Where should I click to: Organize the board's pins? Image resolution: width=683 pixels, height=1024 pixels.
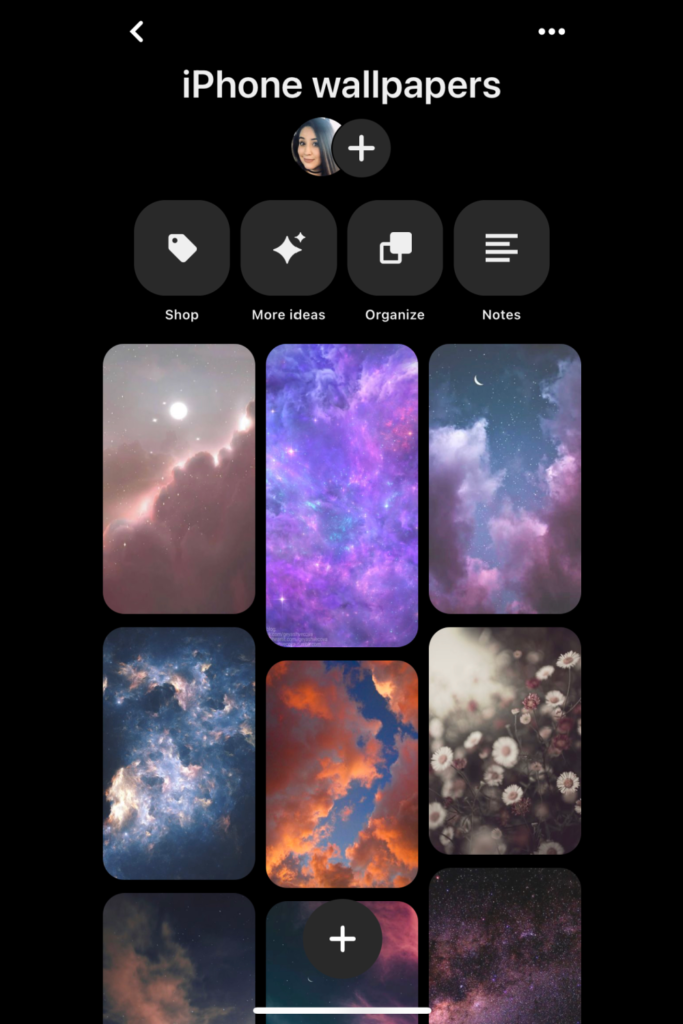[395, 248]
